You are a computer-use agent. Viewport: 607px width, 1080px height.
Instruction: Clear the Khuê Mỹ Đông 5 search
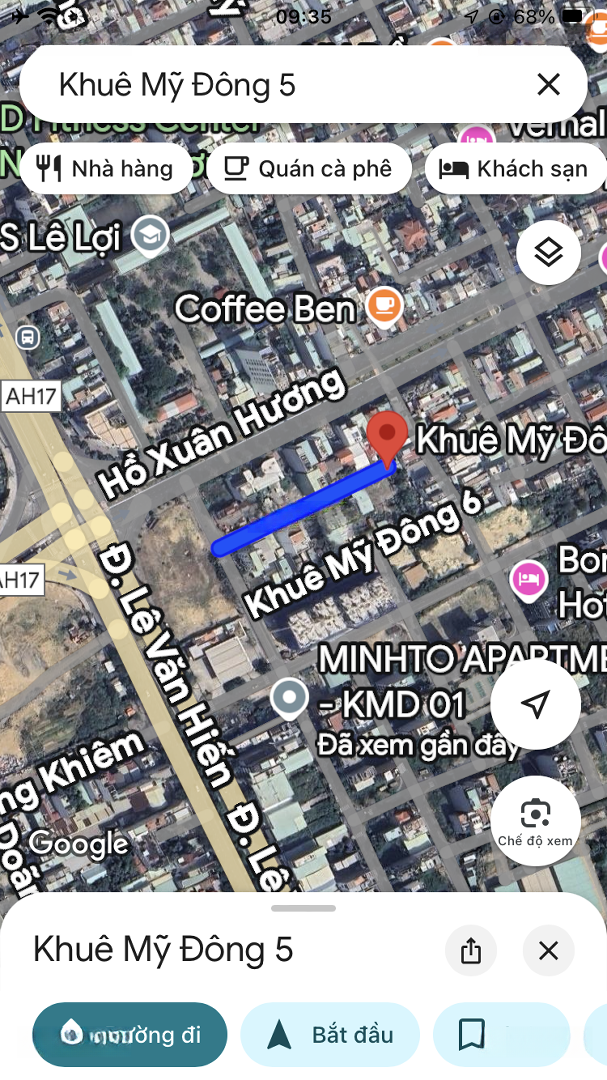tap(548, 85)
